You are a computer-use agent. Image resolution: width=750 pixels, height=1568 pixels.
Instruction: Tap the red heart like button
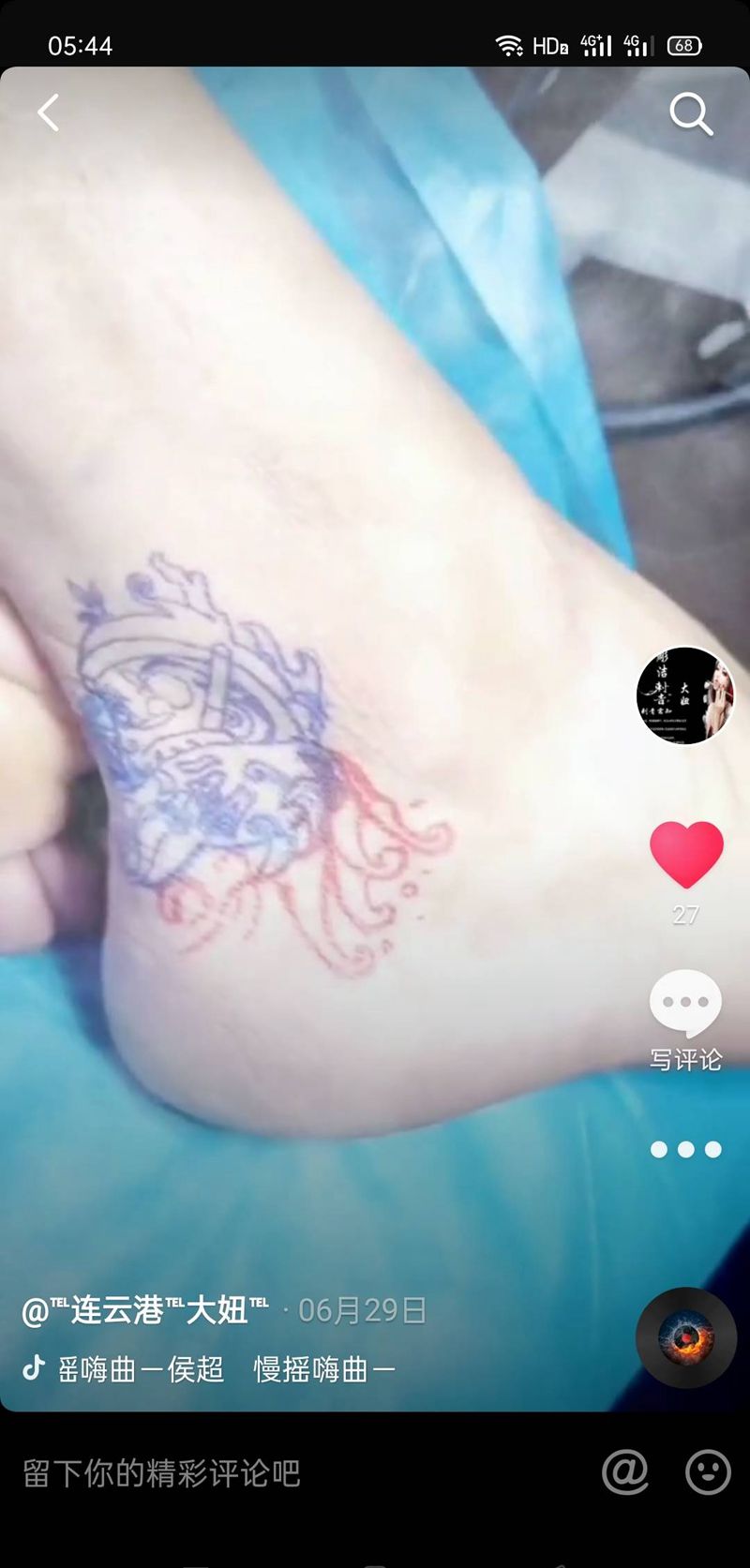pyautogui.click(x=686, y=855)
